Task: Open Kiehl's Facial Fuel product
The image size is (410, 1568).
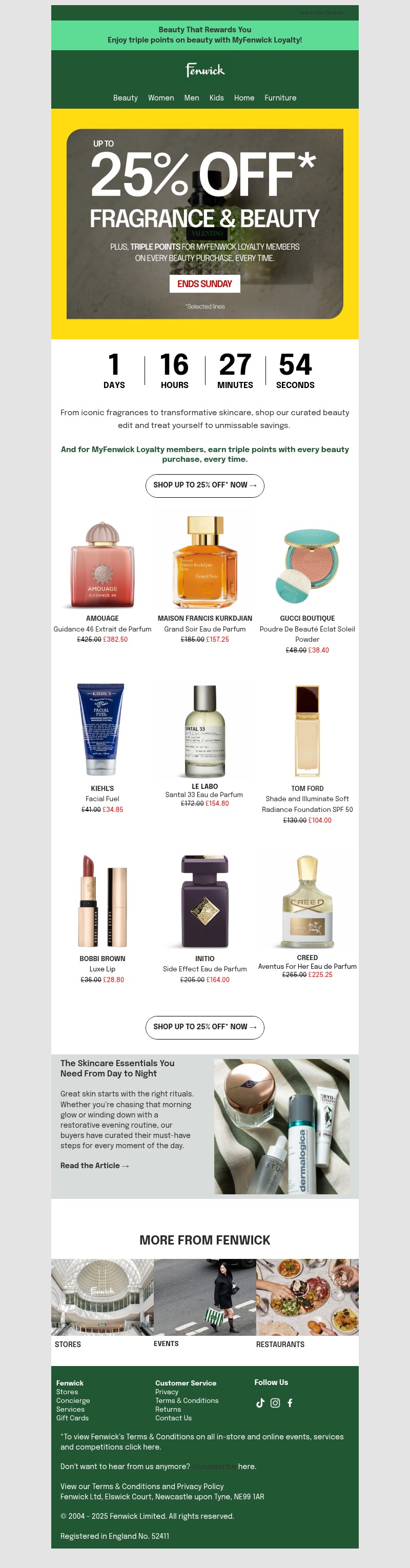Action: point(102,729)
